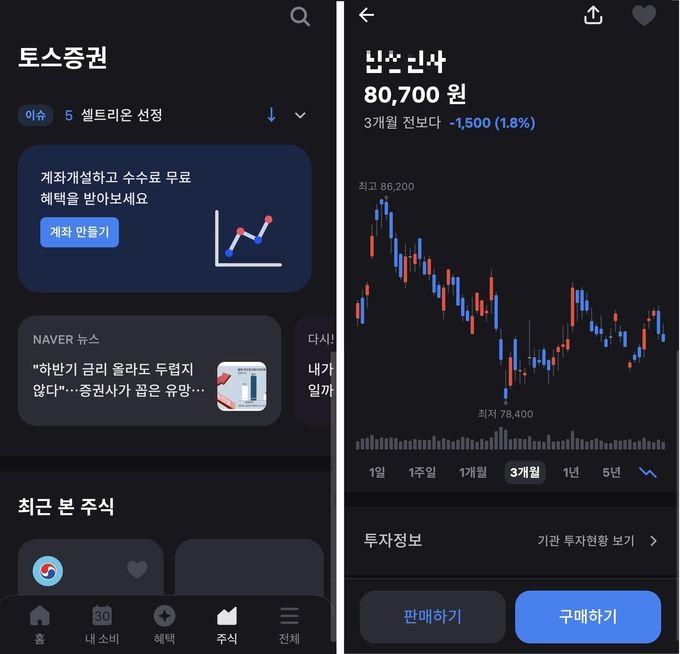
Task: Add this stock to favorites with heart
Action: 643,15
